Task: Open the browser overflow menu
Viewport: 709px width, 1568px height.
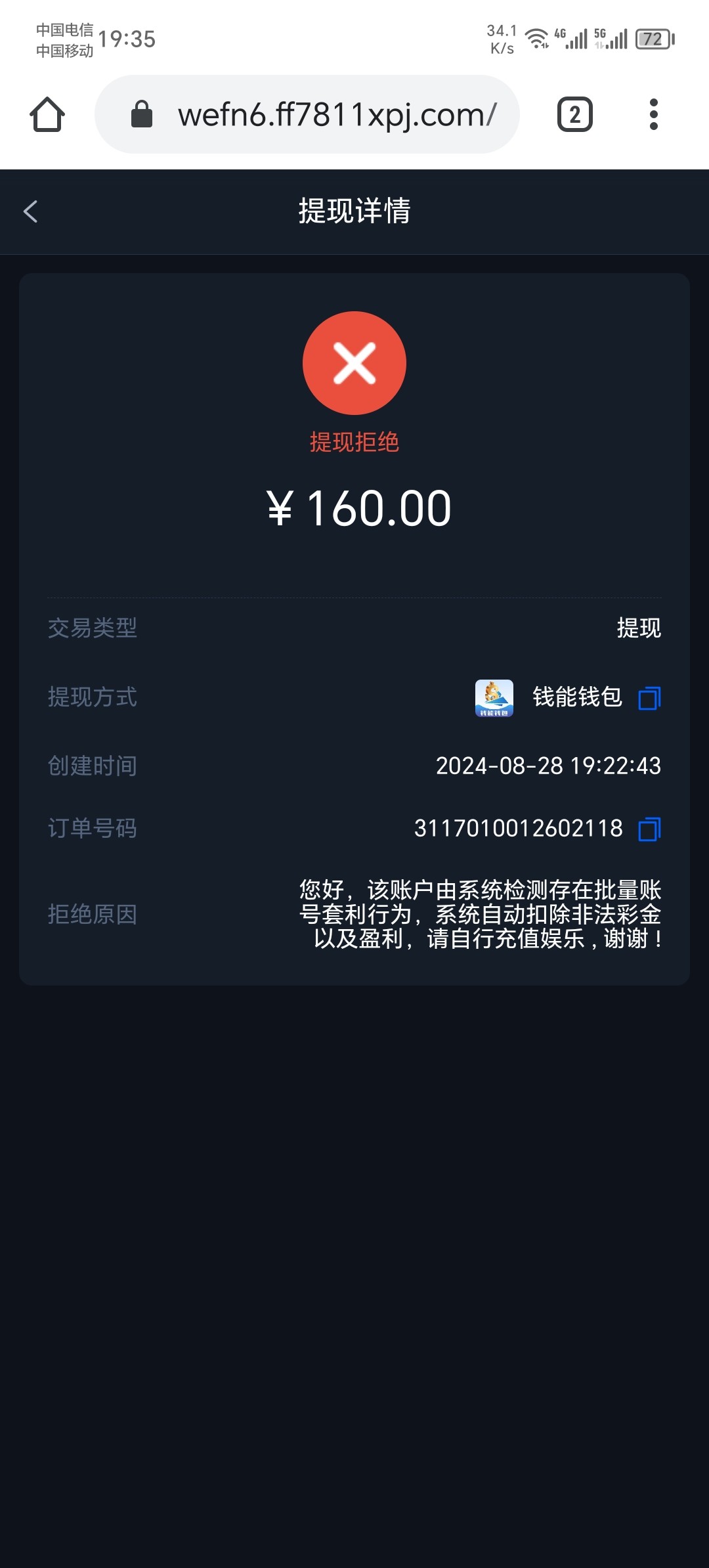Action: [x=653, y=114]
